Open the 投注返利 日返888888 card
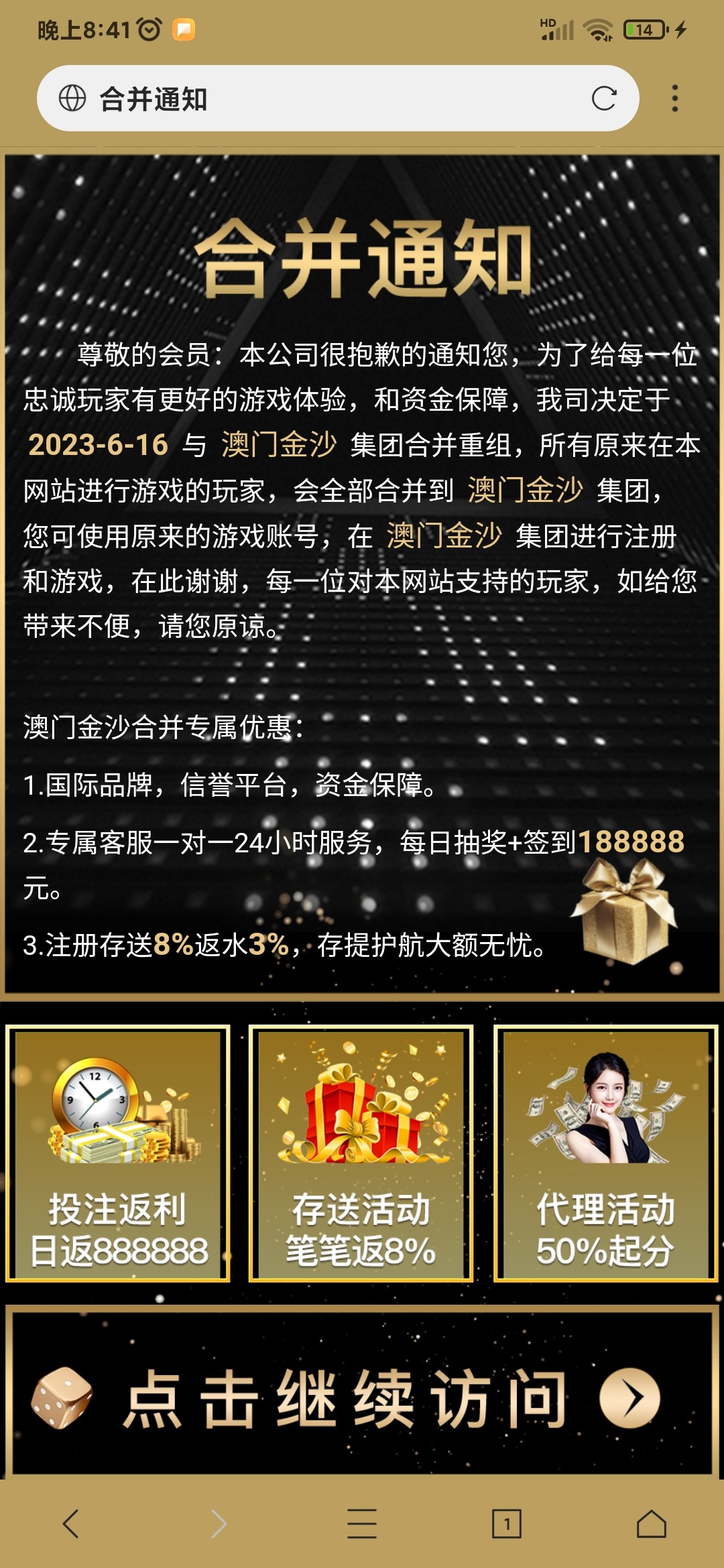Viewport: 724px width, 1568px height. (x=118, y=1153)
